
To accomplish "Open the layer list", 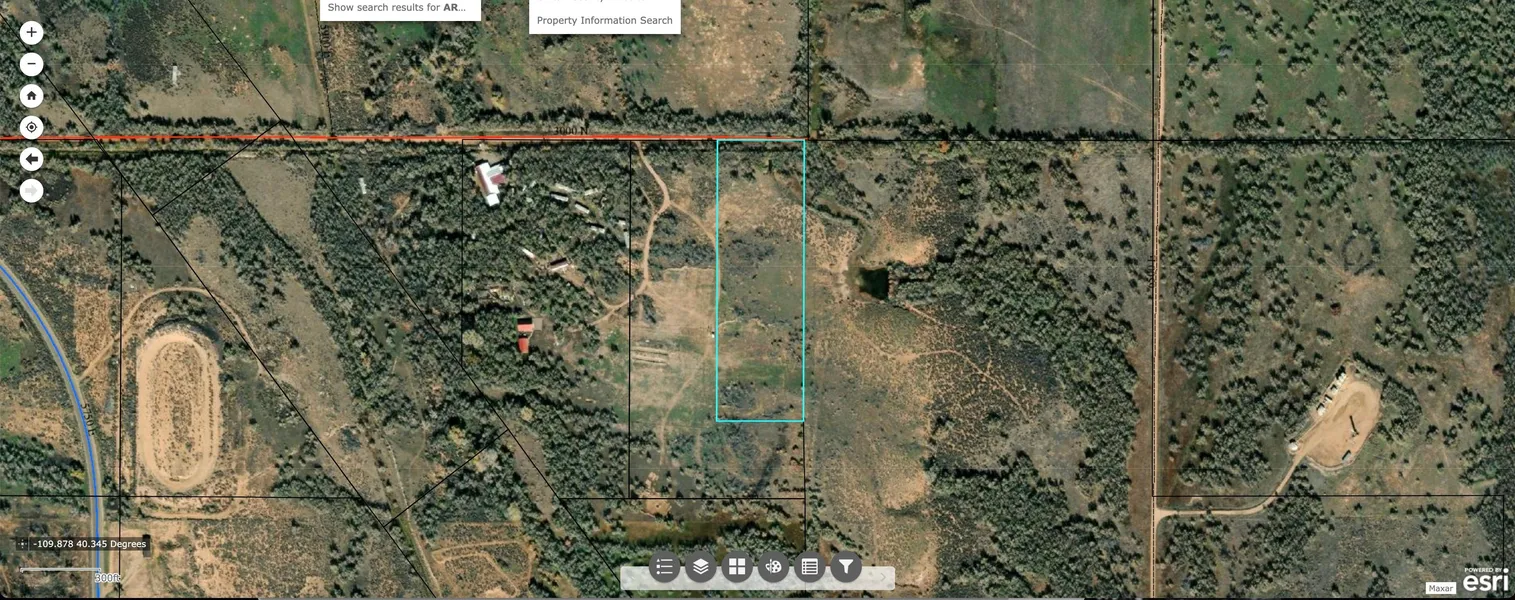I will (700, 567).
